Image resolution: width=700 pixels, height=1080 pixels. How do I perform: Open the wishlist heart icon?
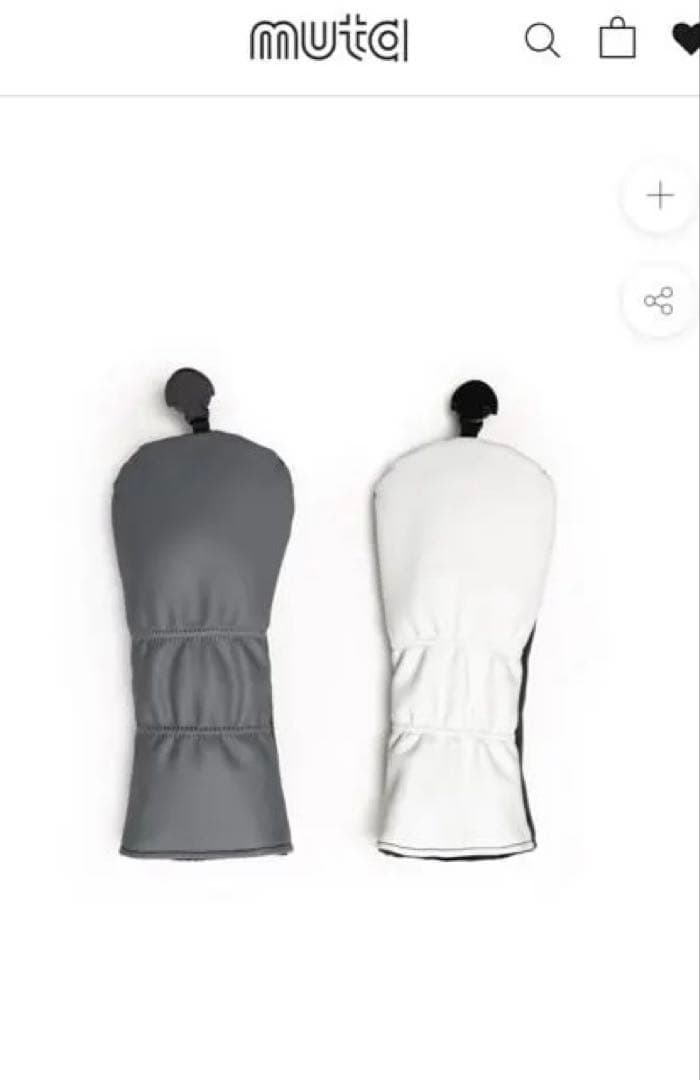[x=687, y=40]
